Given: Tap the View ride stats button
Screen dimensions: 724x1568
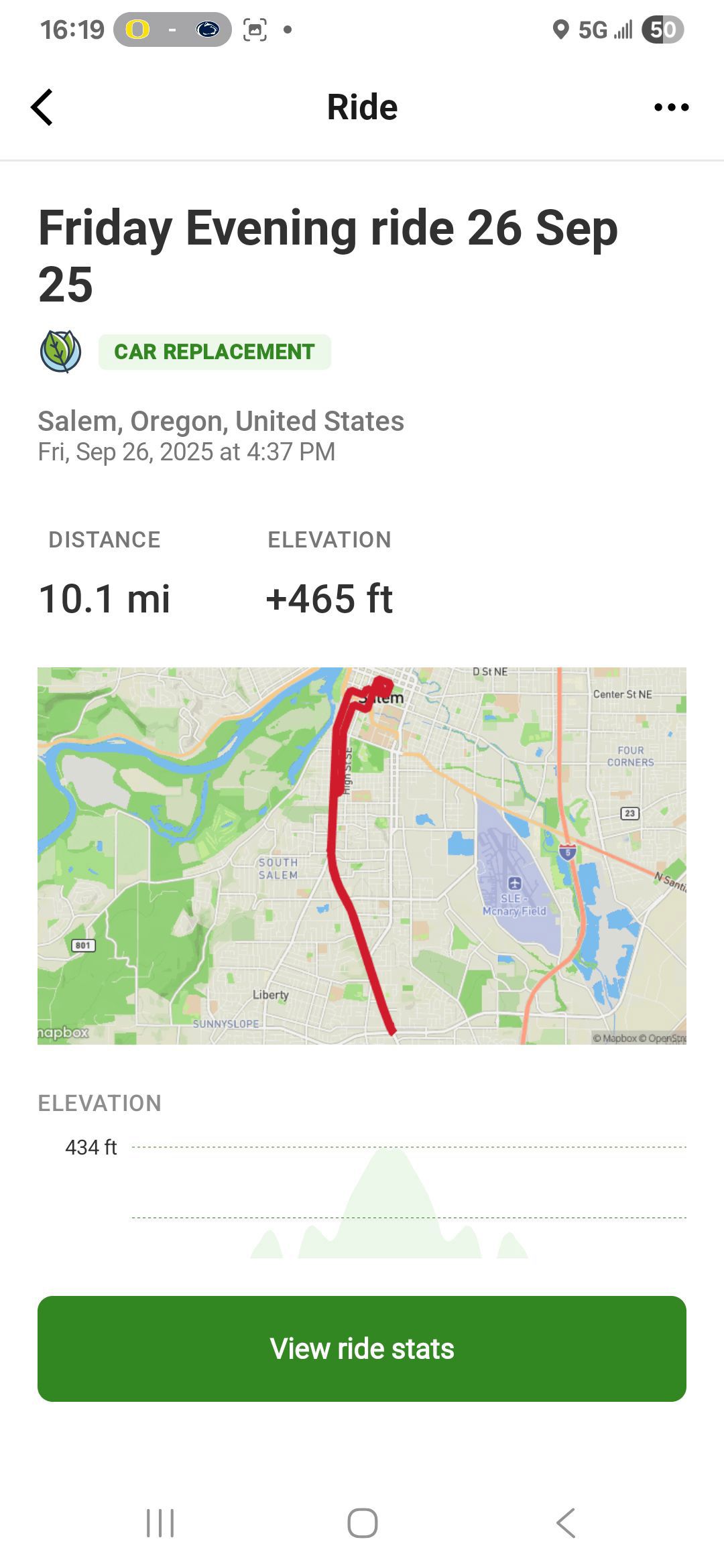Looking at the screenshot, I should tap(362, 1348).
